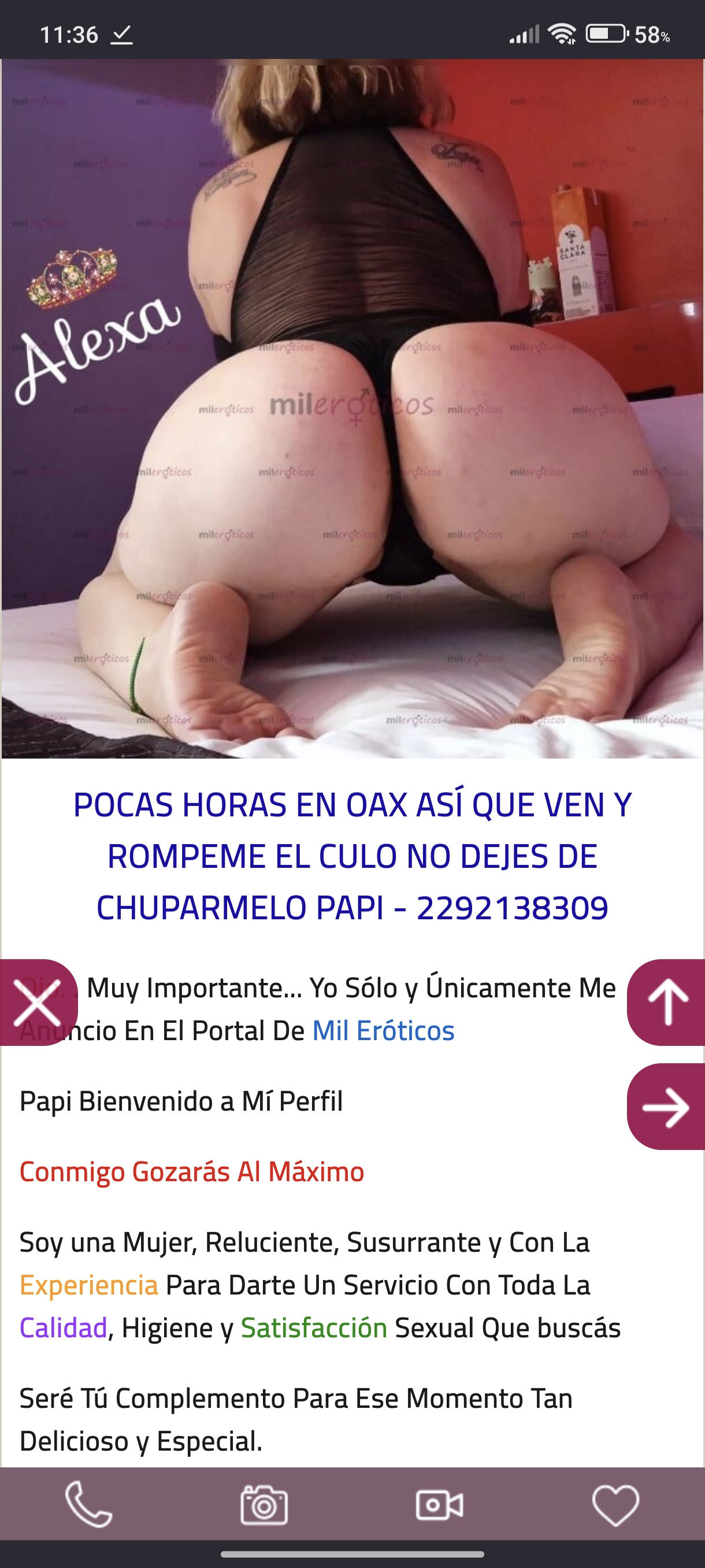Jump back to top with the up arrow
This screenshot has height=1568, width=705.
(x=667, y=1003)
